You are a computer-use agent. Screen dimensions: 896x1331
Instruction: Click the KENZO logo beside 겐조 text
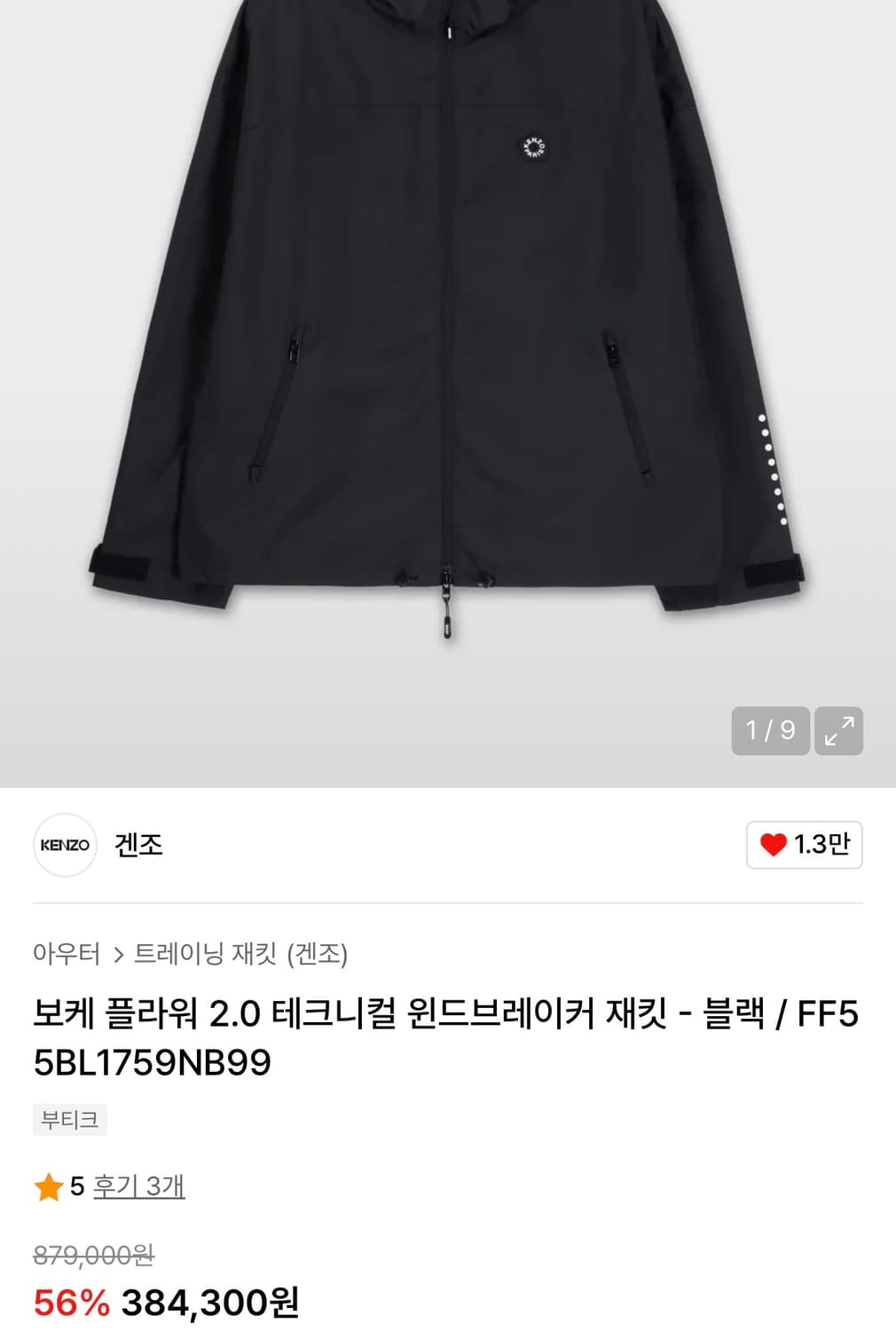click(x=66, y=846)
